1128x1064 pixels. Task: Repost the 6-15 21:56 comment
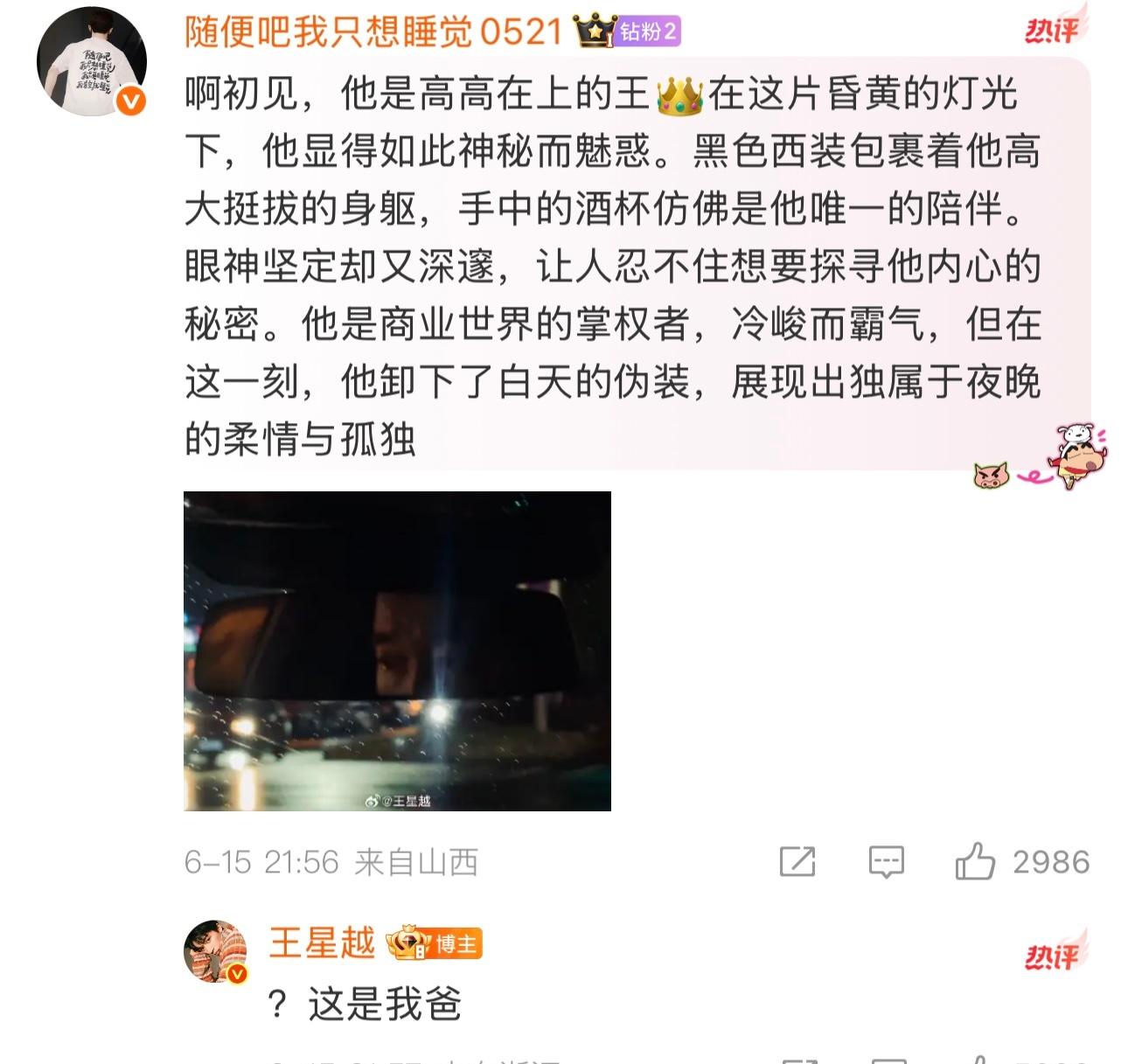point(797,862)
